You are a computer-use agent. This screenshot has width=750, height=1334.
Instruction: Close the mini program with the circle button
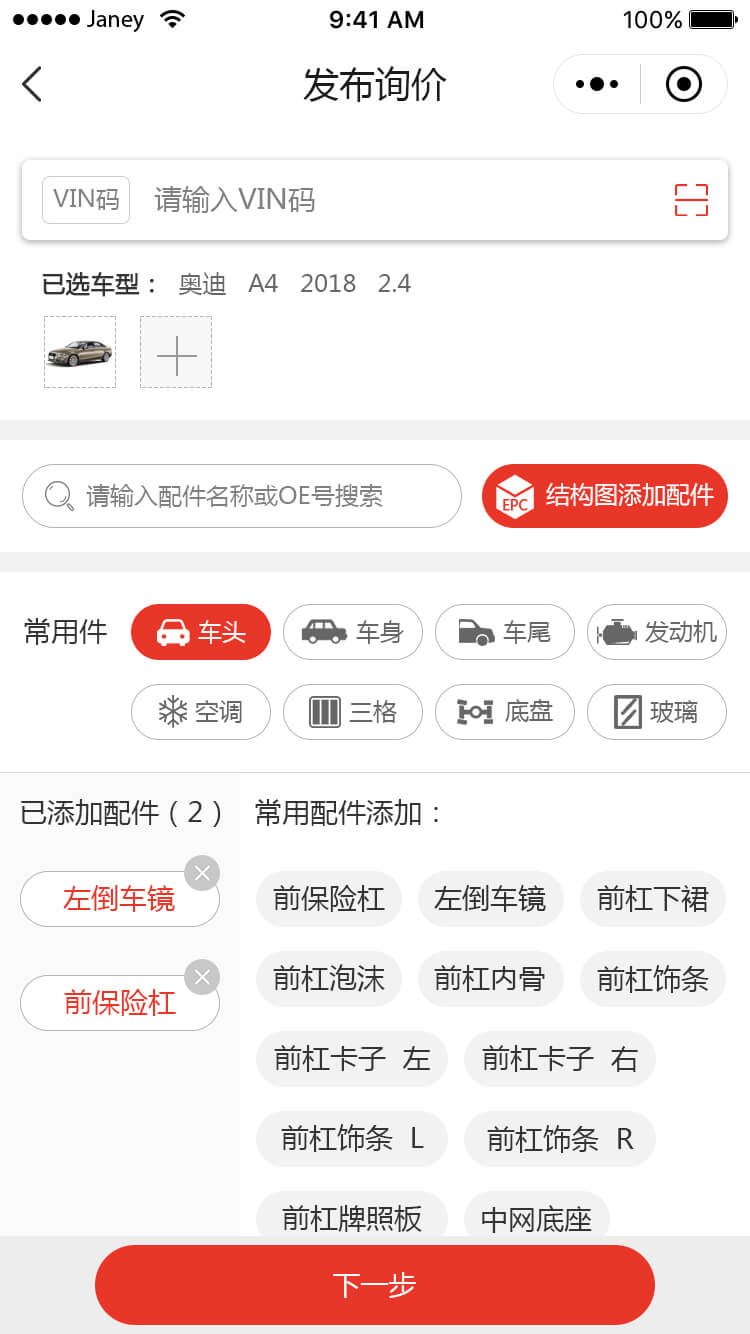(x=684, y=84)
